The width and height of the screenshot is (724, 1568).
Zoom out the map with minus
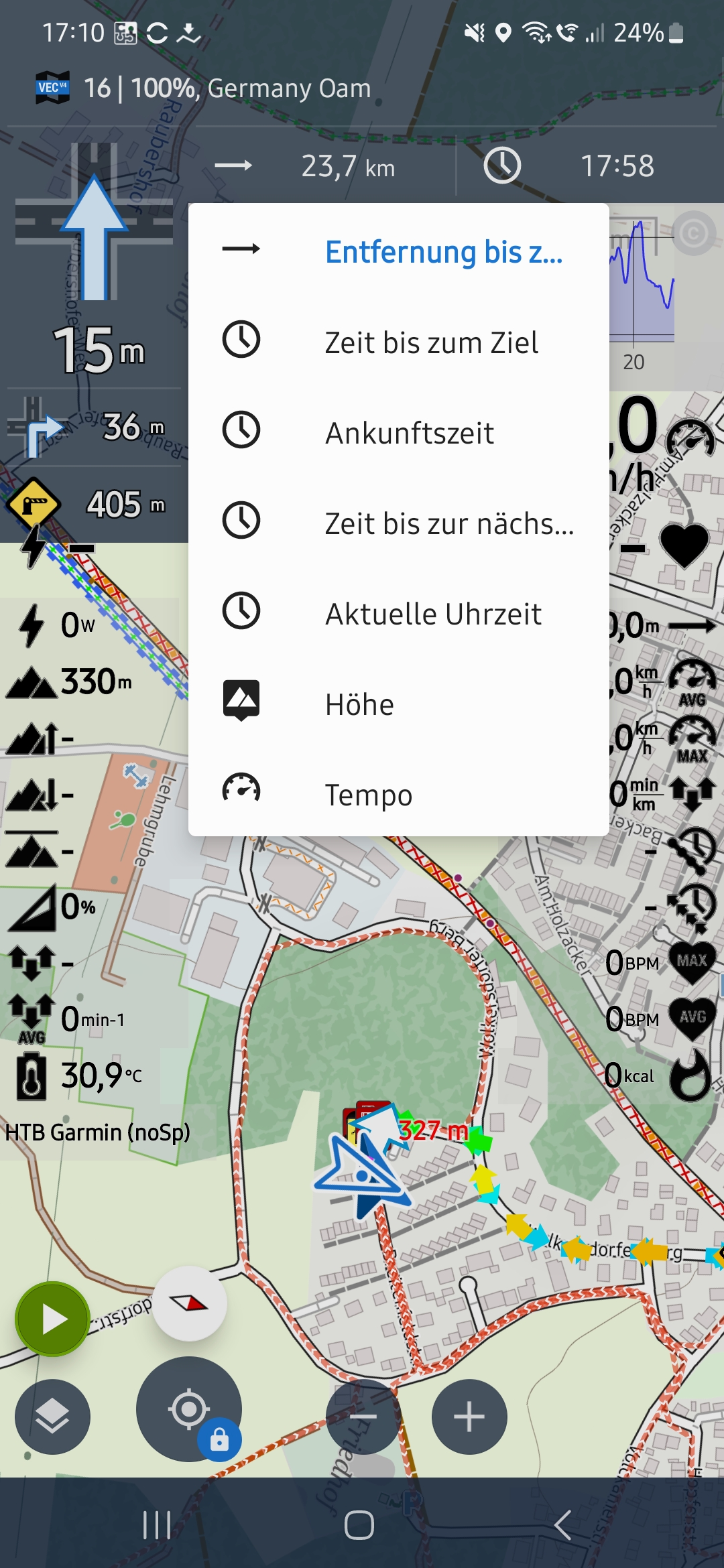click(363, 1417)
